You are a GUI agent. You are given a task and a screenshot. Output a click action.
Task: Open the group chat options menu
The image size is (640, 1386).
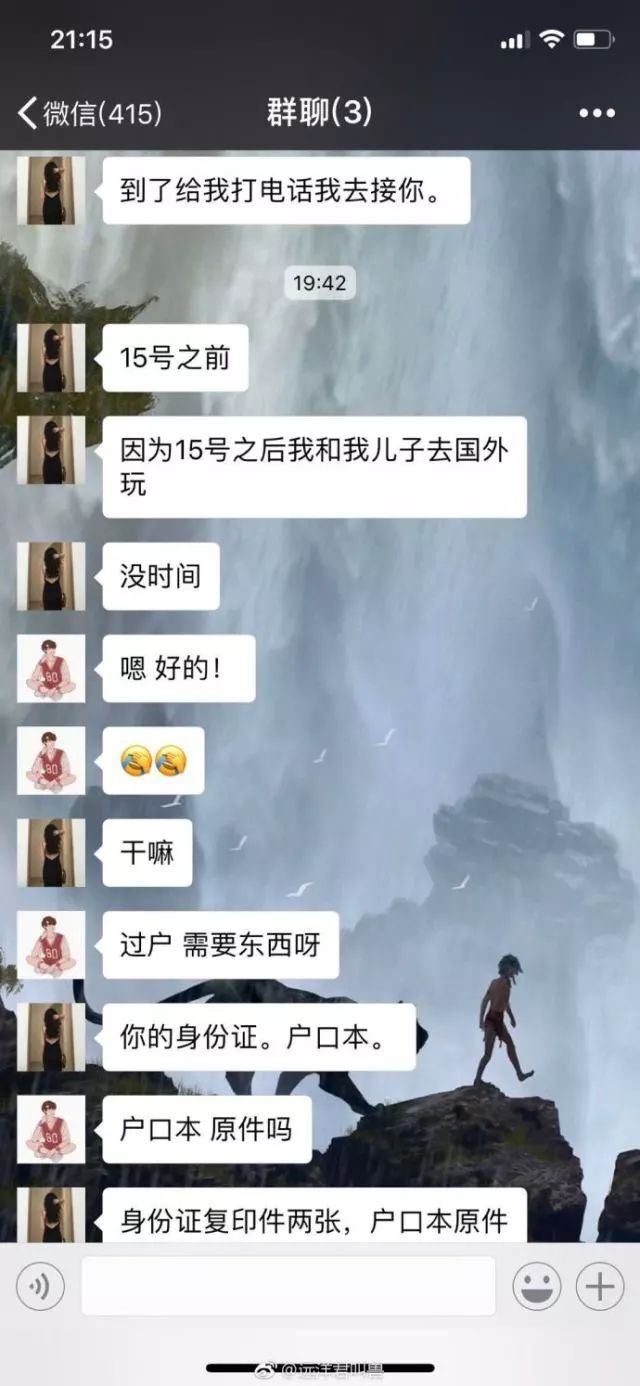coord(597,113)
